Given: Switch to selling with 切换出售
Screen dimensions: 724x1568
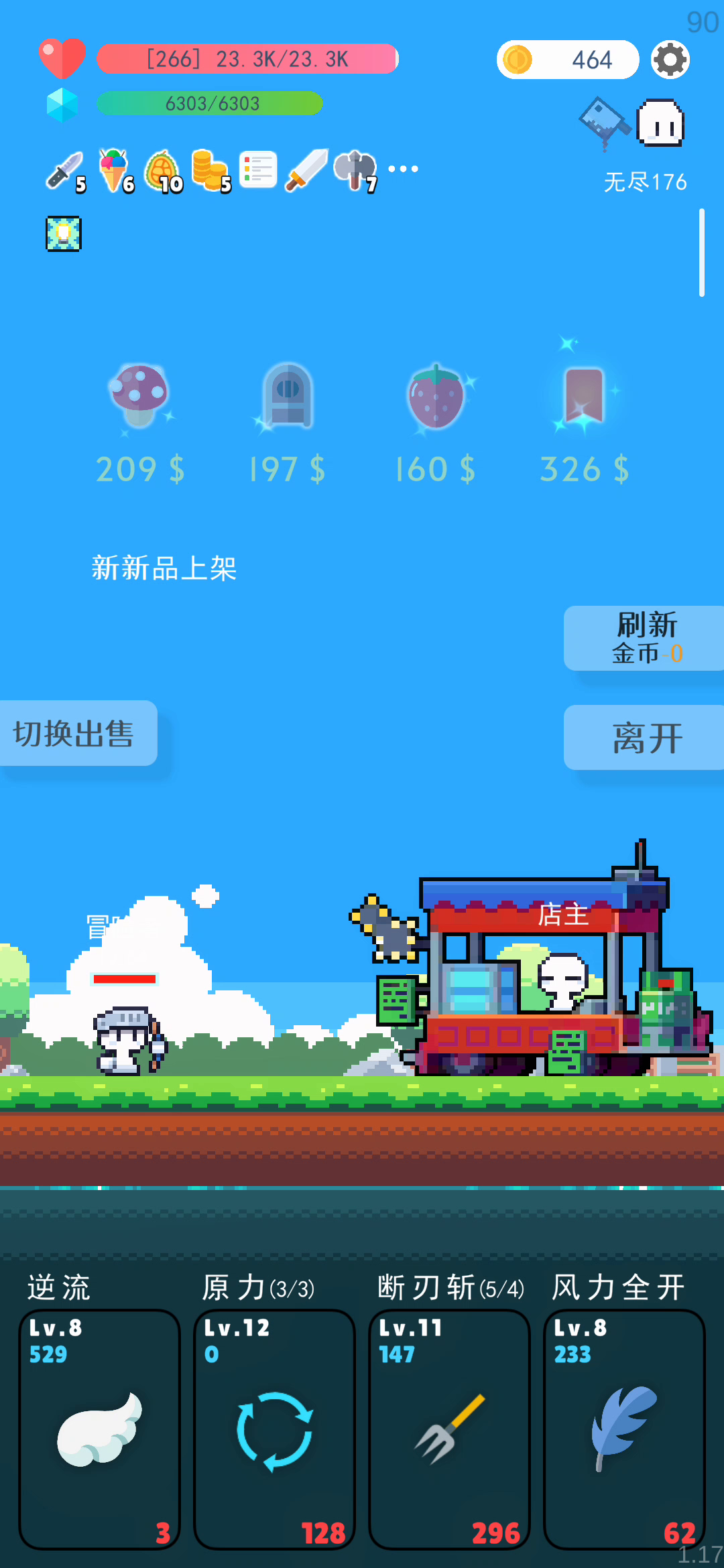Looking at the screenshot, I should pyautogui.click(x=78, y=733).
